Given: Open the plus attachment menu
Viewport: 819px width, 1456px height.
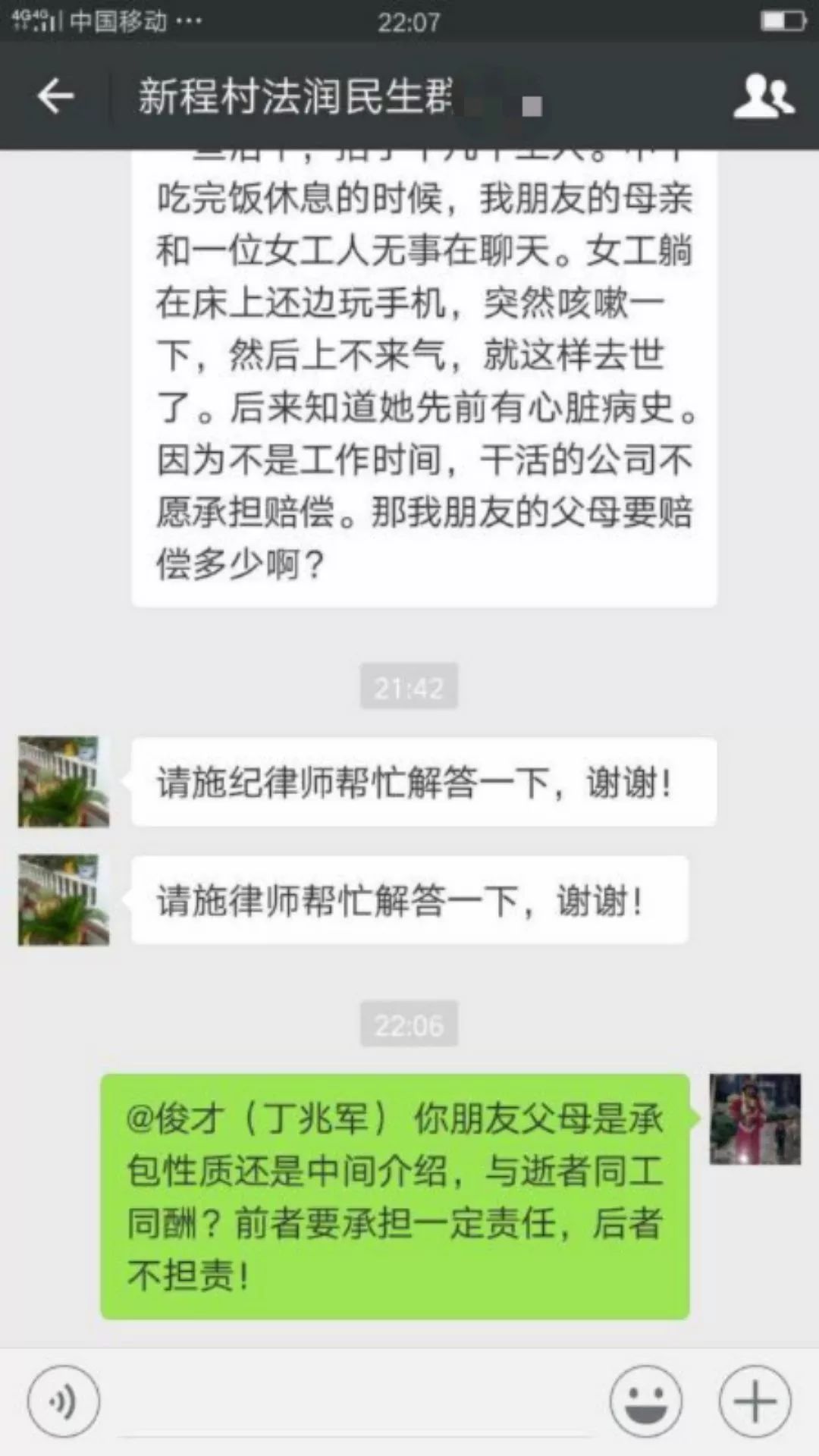Looking at the screenshot, I should click(x=755, y=1401).
